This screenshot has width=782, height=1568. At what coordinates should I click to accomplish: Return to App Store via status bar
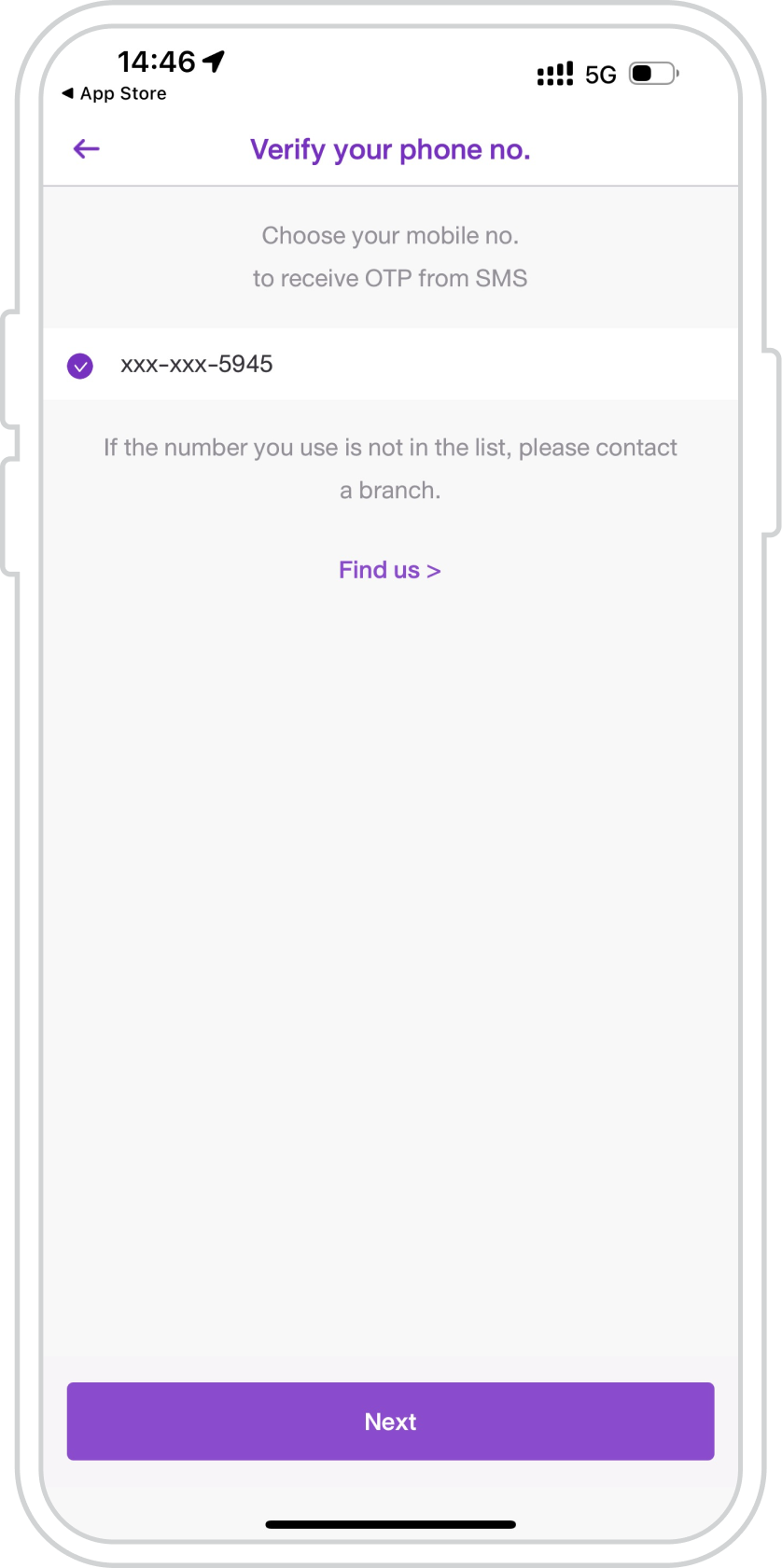(114, 93)
